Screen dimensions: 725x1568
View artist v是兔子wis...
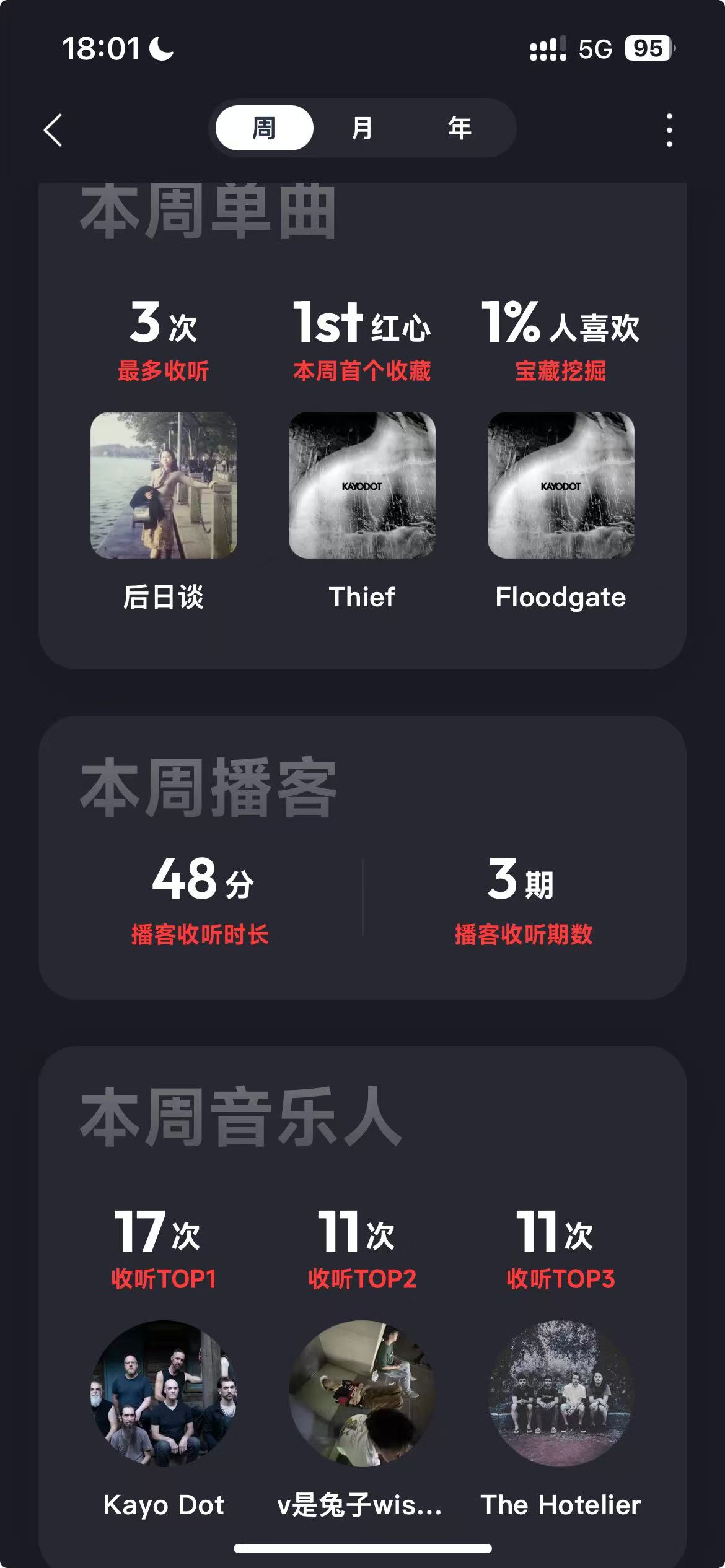362,1393
